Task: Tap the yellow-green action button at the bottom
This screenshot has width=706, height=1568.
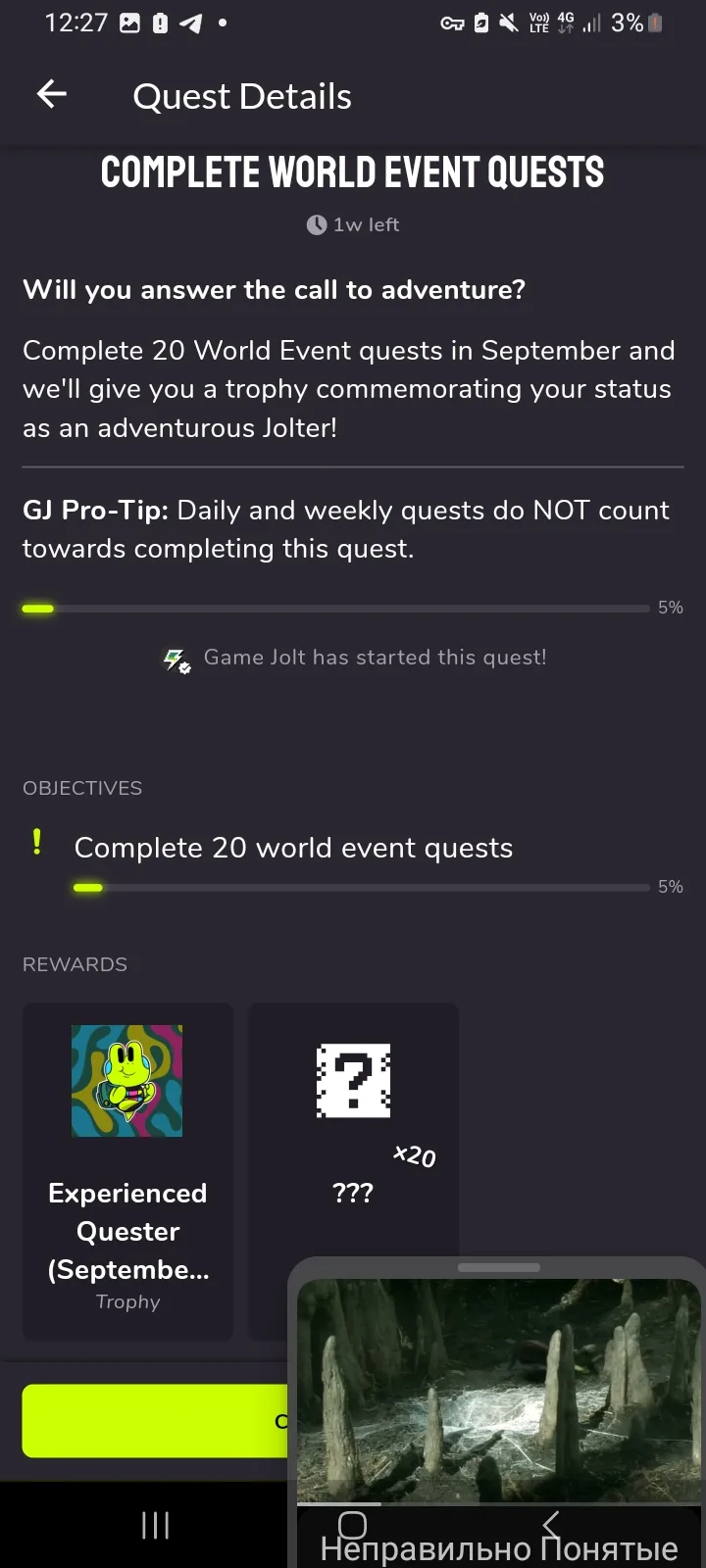Action: click(155, 1421)
